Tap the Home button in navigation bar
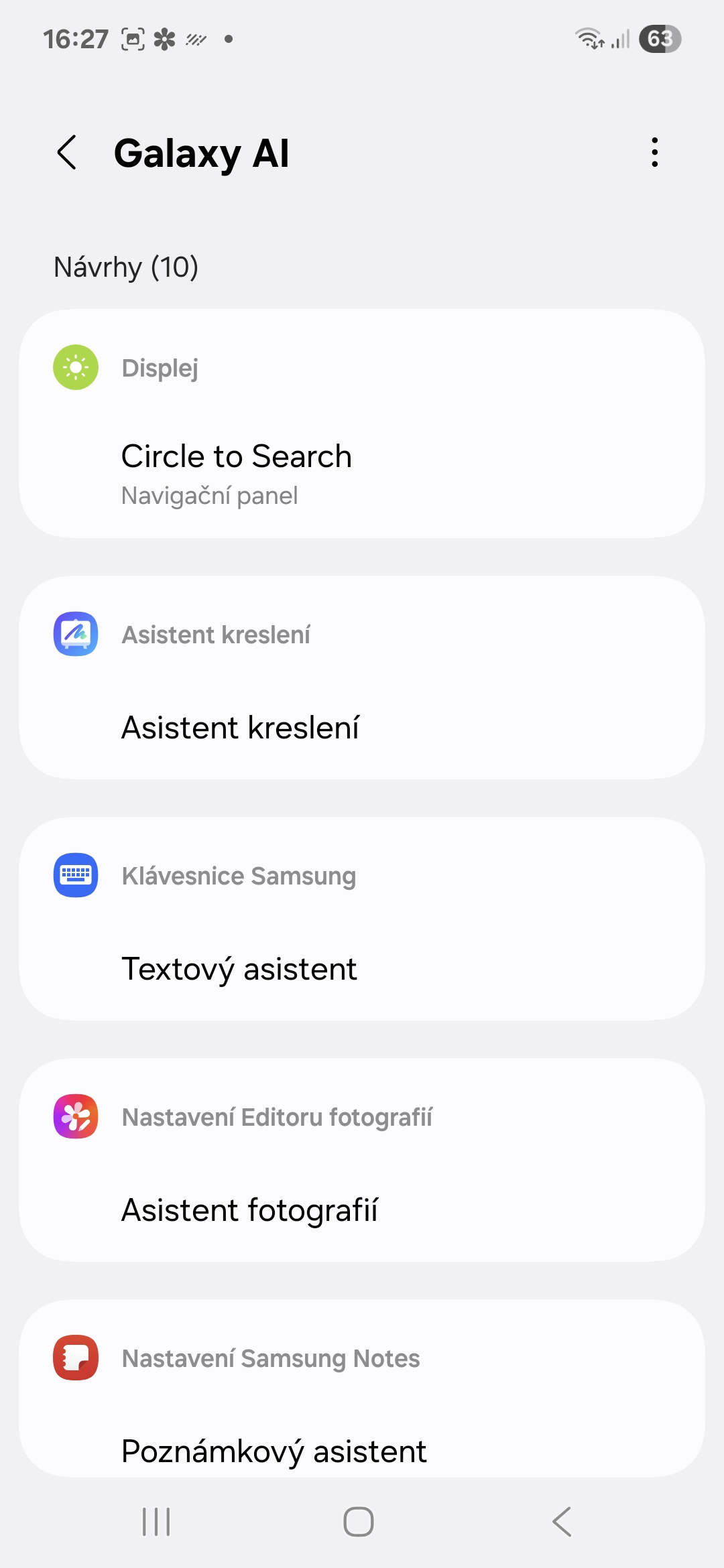Image resolution: width=724 pixels, height=1568 pixels. point(359,1520)
